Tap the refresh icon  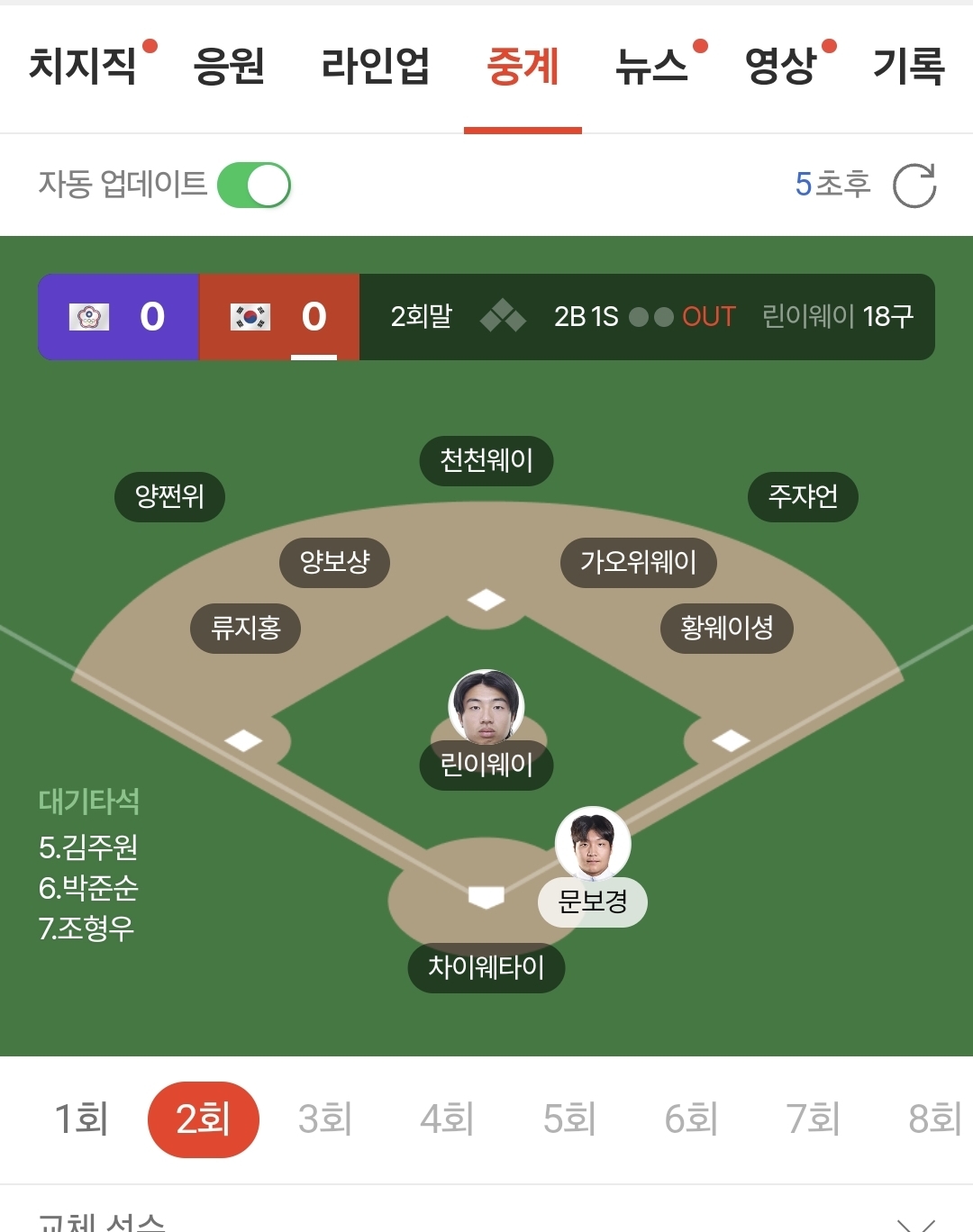[x=914, y=186]
